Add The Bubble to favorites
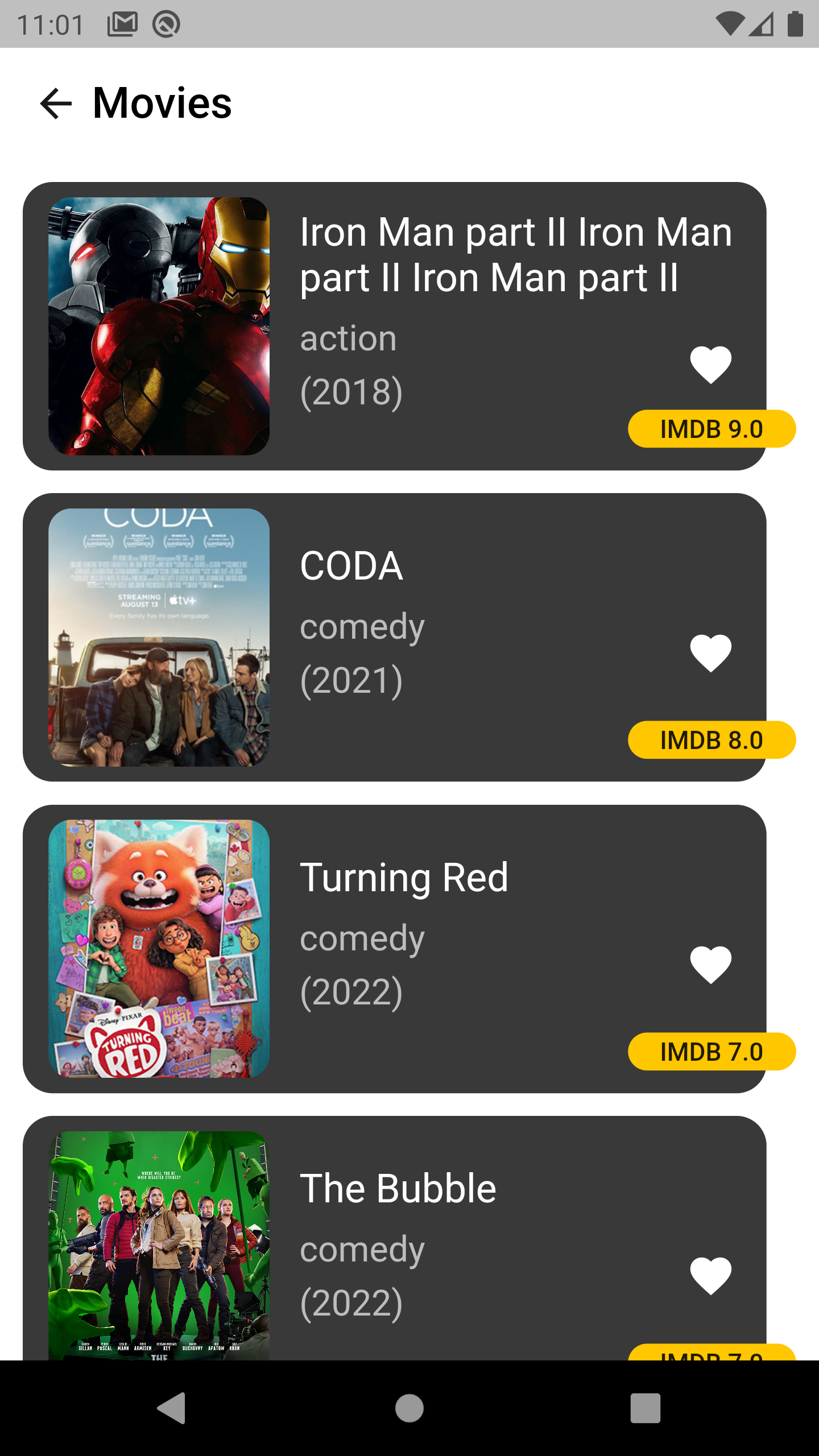The image size is (819, 1456). (x=710, y=1276)
